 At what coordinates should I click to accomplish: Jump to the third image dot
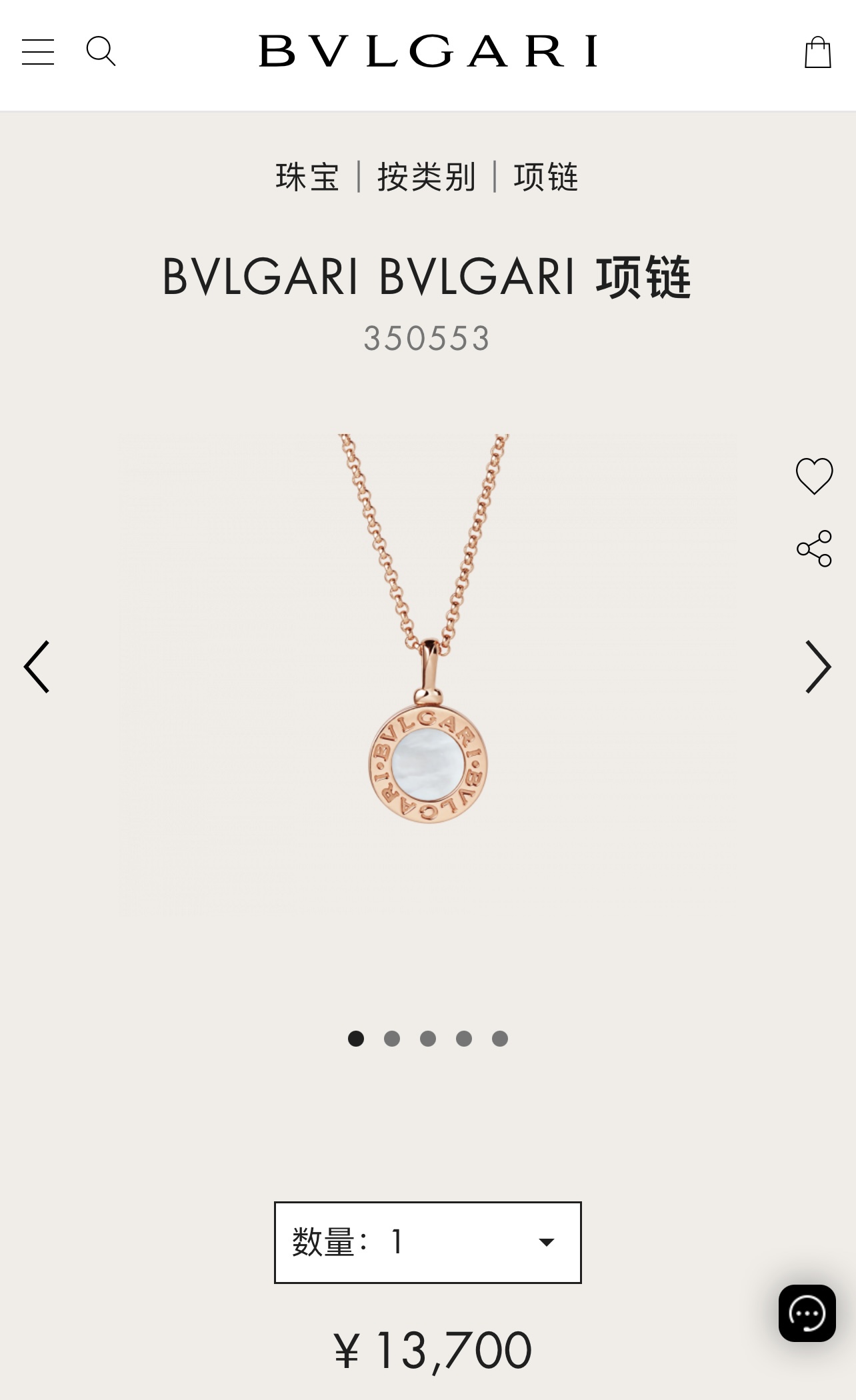point(428,1039)
